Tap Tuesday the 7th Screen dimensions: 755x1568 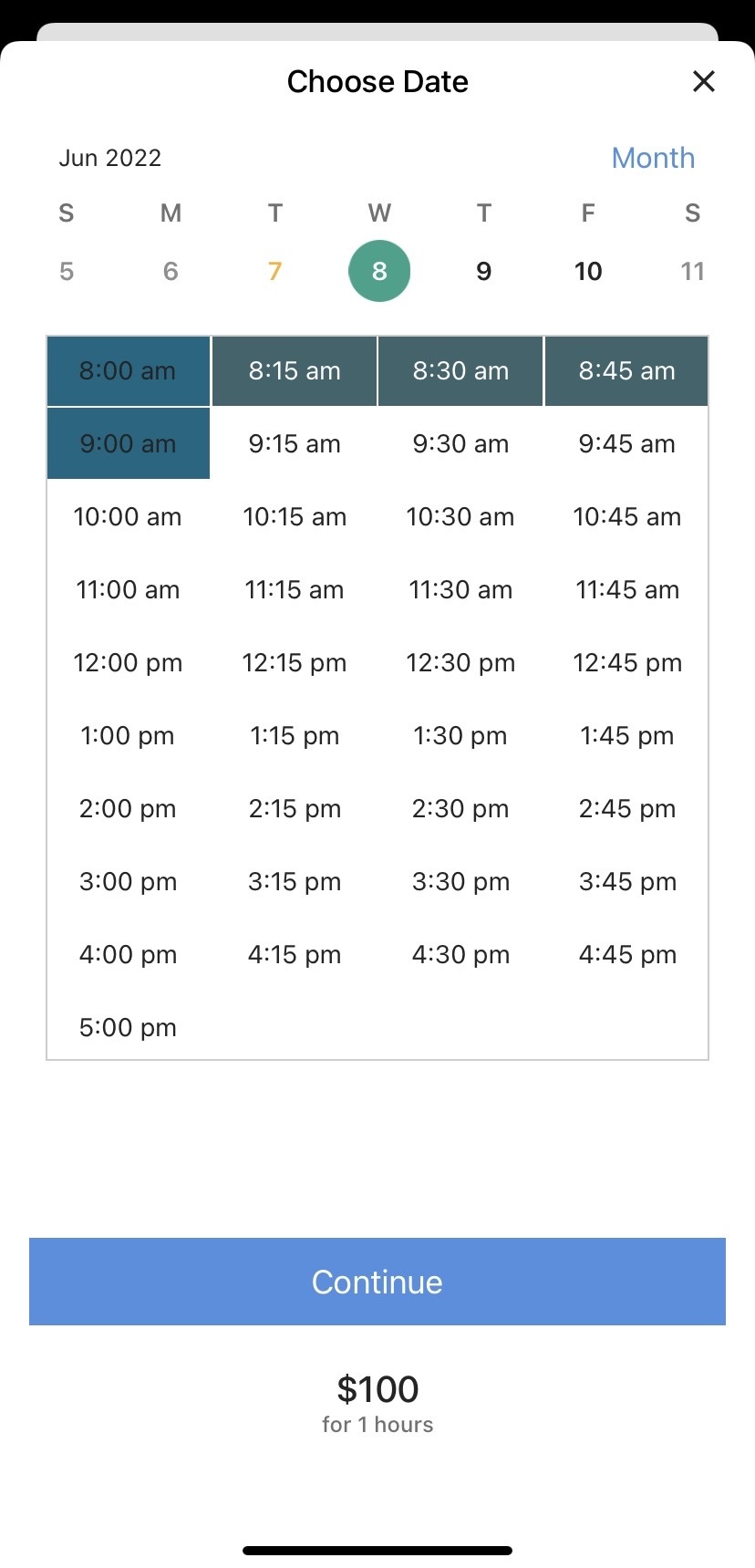pyautogui.click(x=274, y=271)
